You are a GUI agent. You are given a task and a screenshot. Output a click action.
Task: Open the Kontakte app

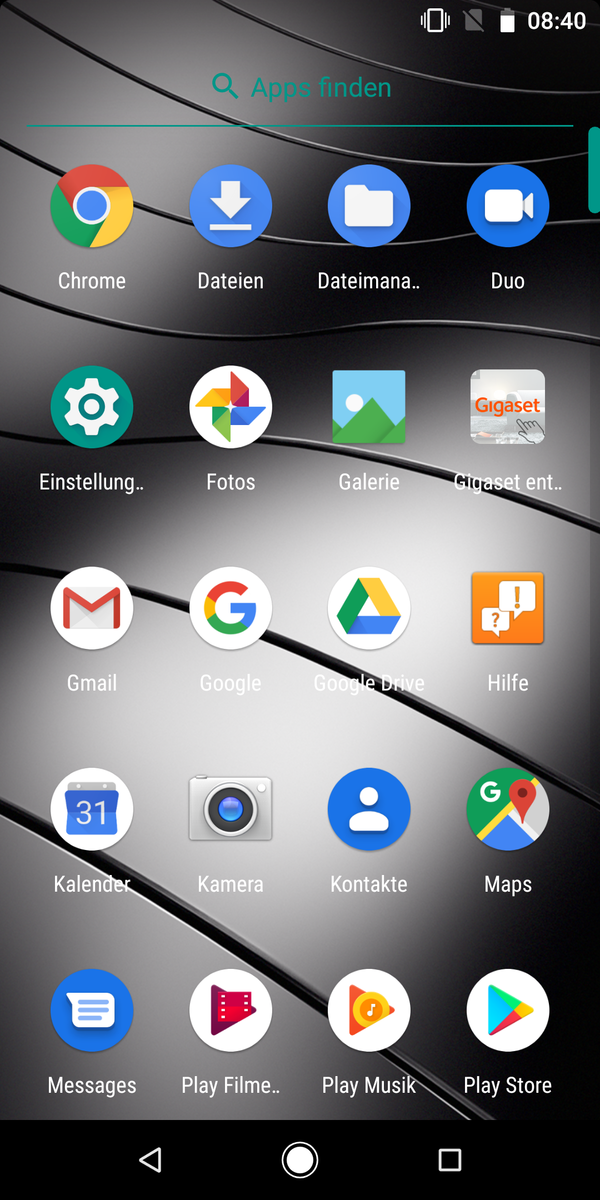click(369, 809)
